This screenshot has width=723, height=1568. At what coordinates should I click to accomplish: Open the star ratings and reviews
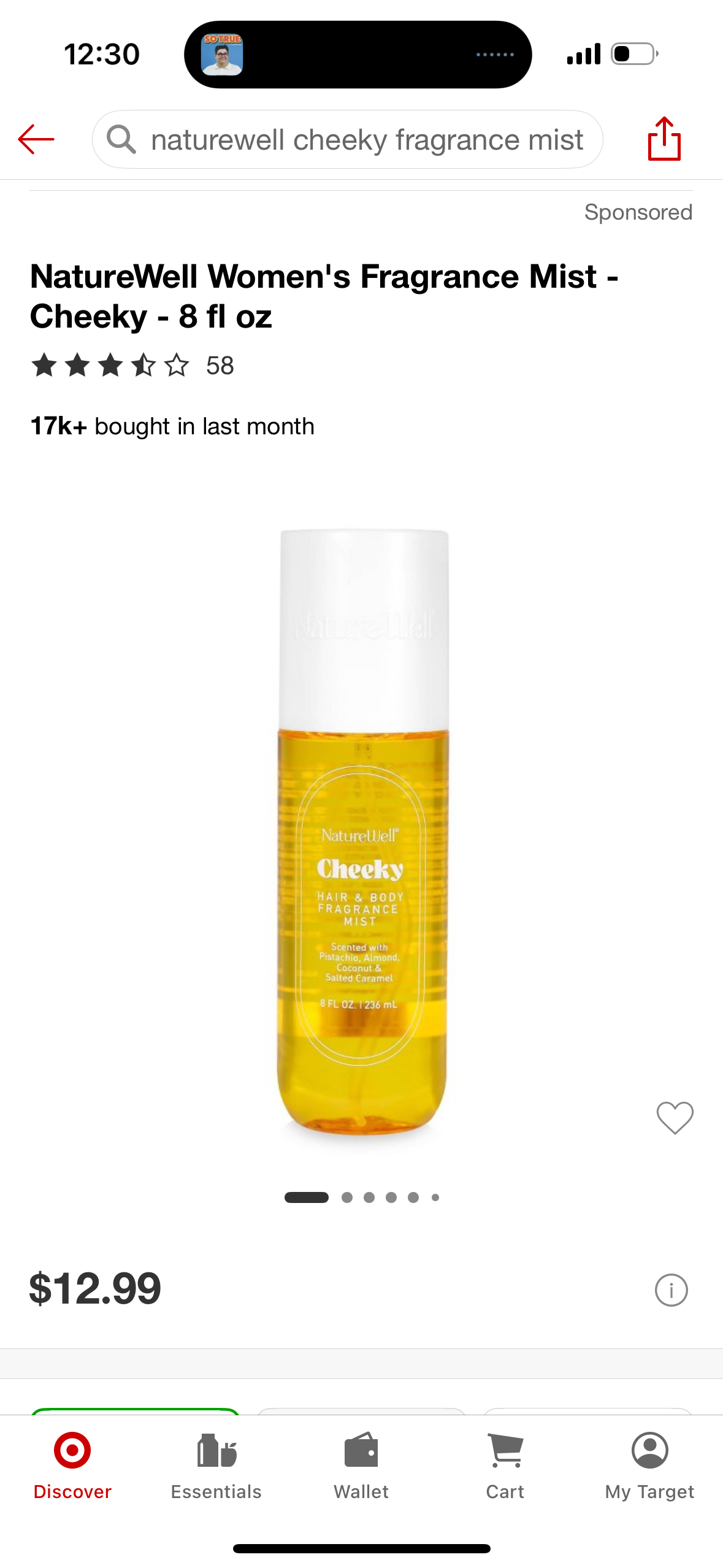(x=132, y=365)
